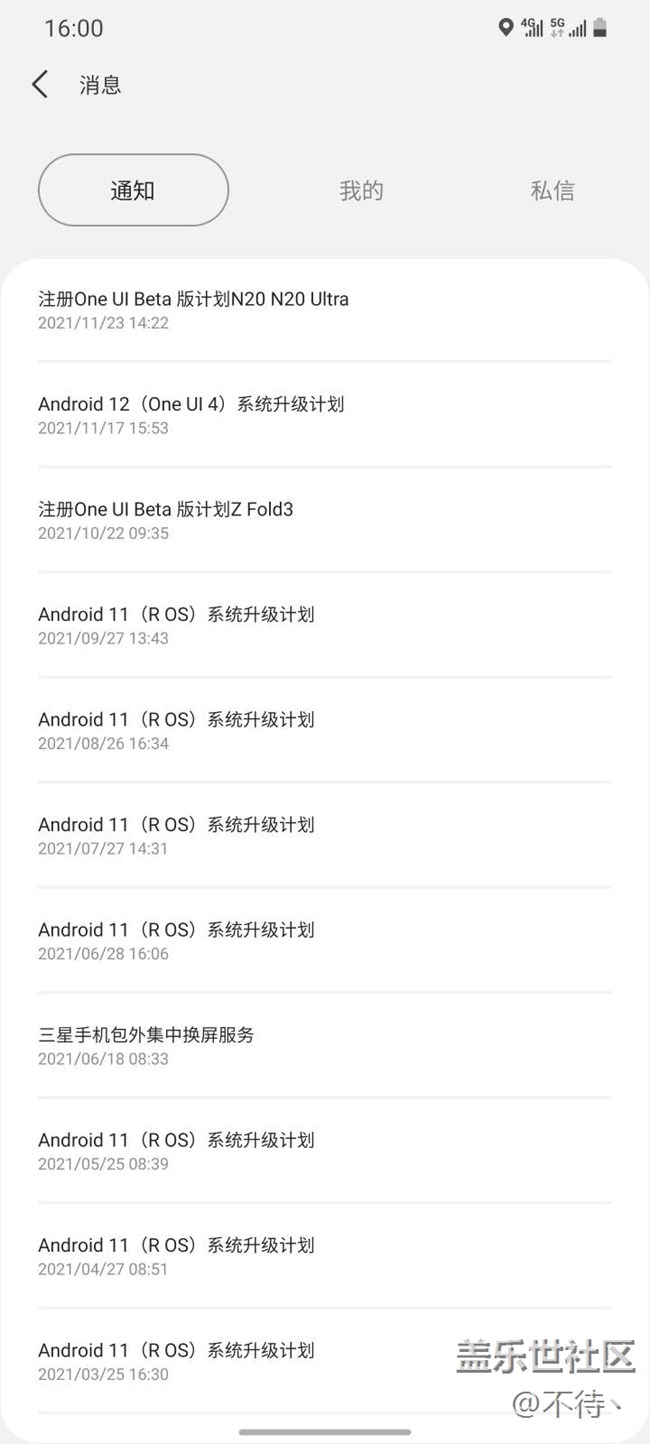
Task: Open Android 11 notice dated 2021/09/27
Action: click(x=325, y=625)
